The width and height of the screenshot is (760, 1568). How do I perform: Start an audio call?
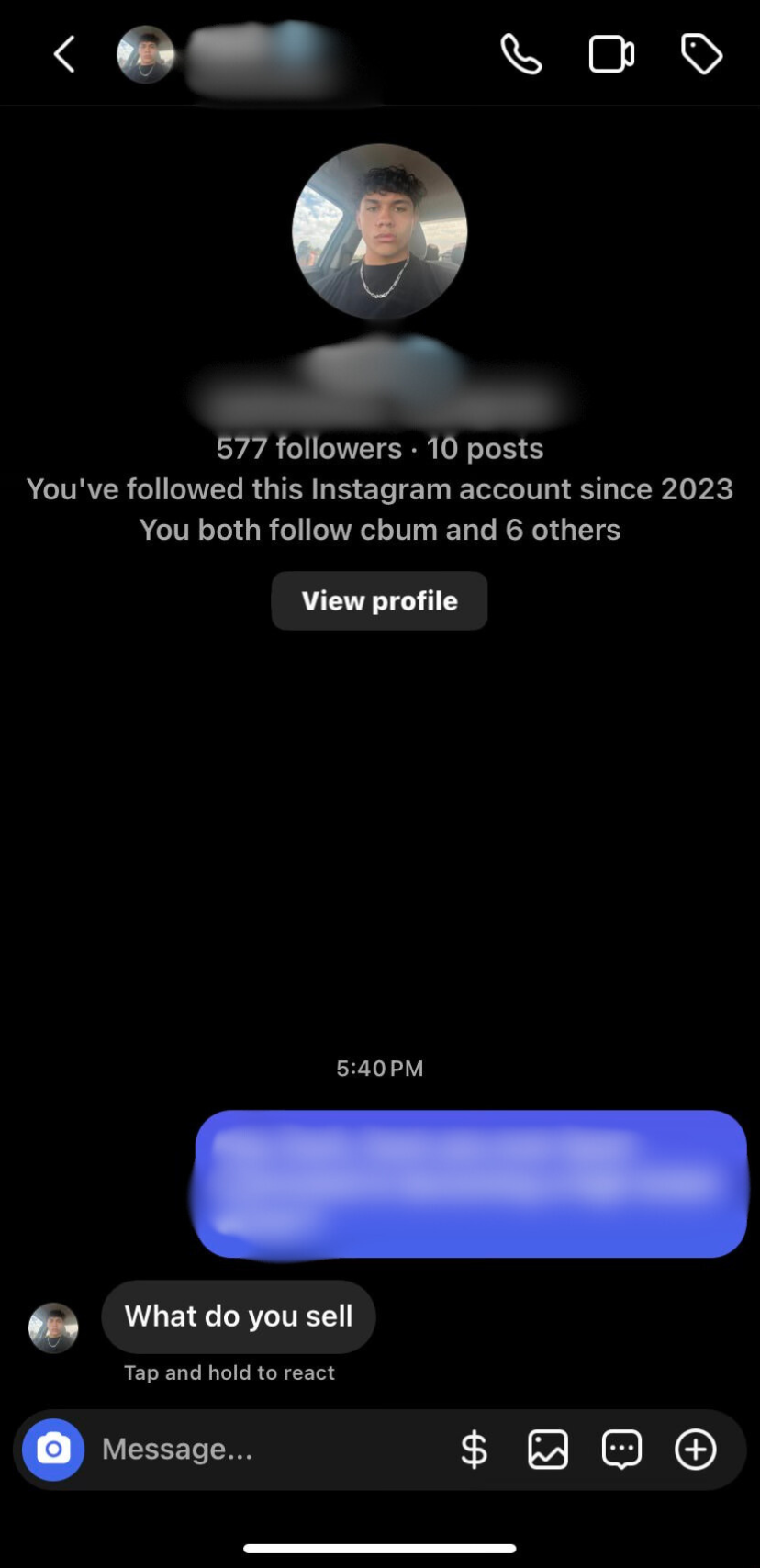[x=520, y=55]
